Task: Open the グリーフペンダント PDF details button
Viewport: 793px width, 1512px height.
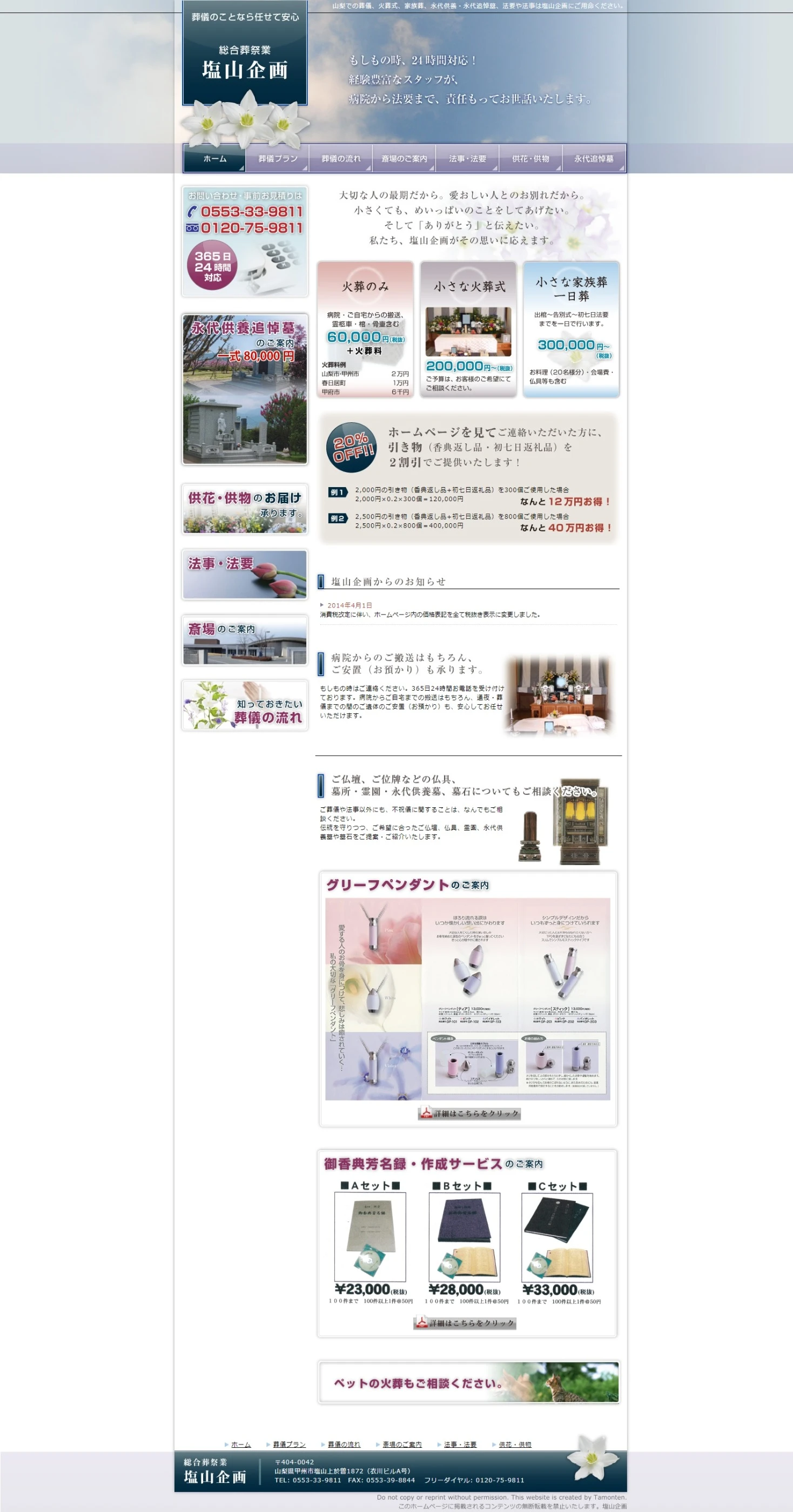Action: pyautogui.click(x=469, y=1113)
